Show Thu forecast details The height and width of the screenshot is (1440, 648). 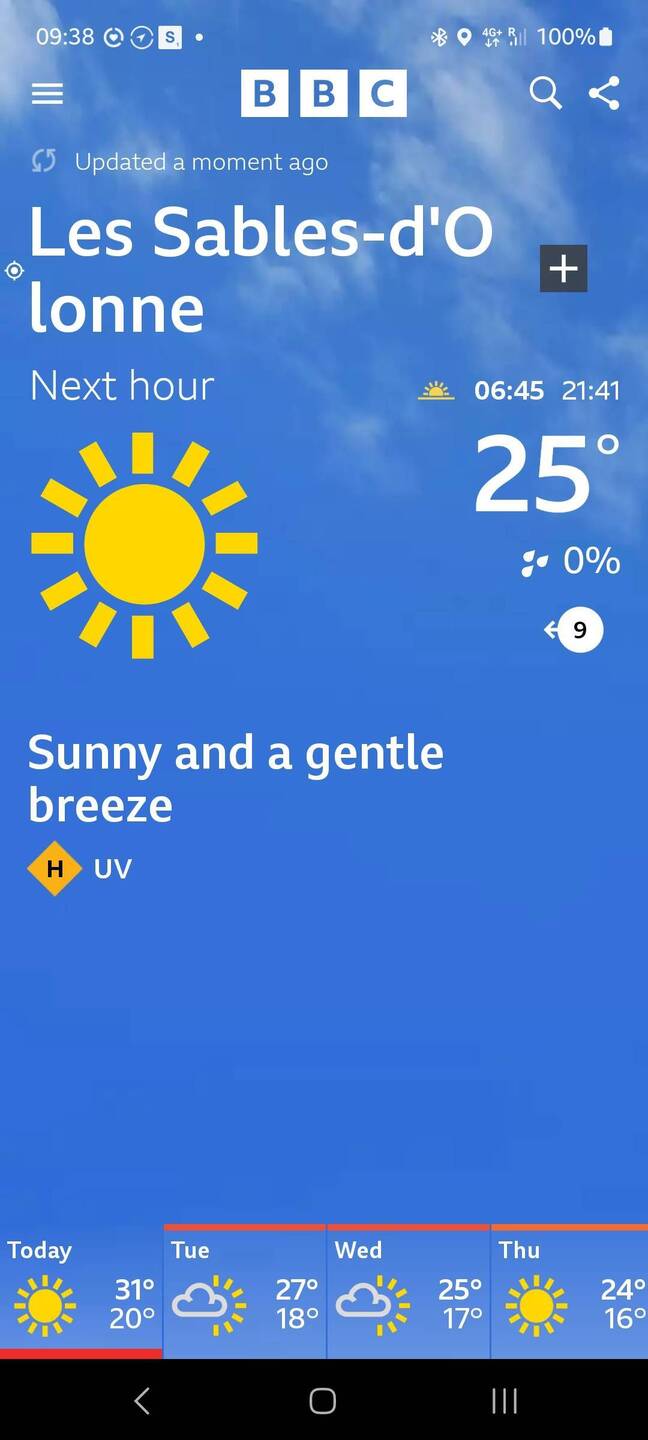pyautogui.click(x=570, y=1292)
